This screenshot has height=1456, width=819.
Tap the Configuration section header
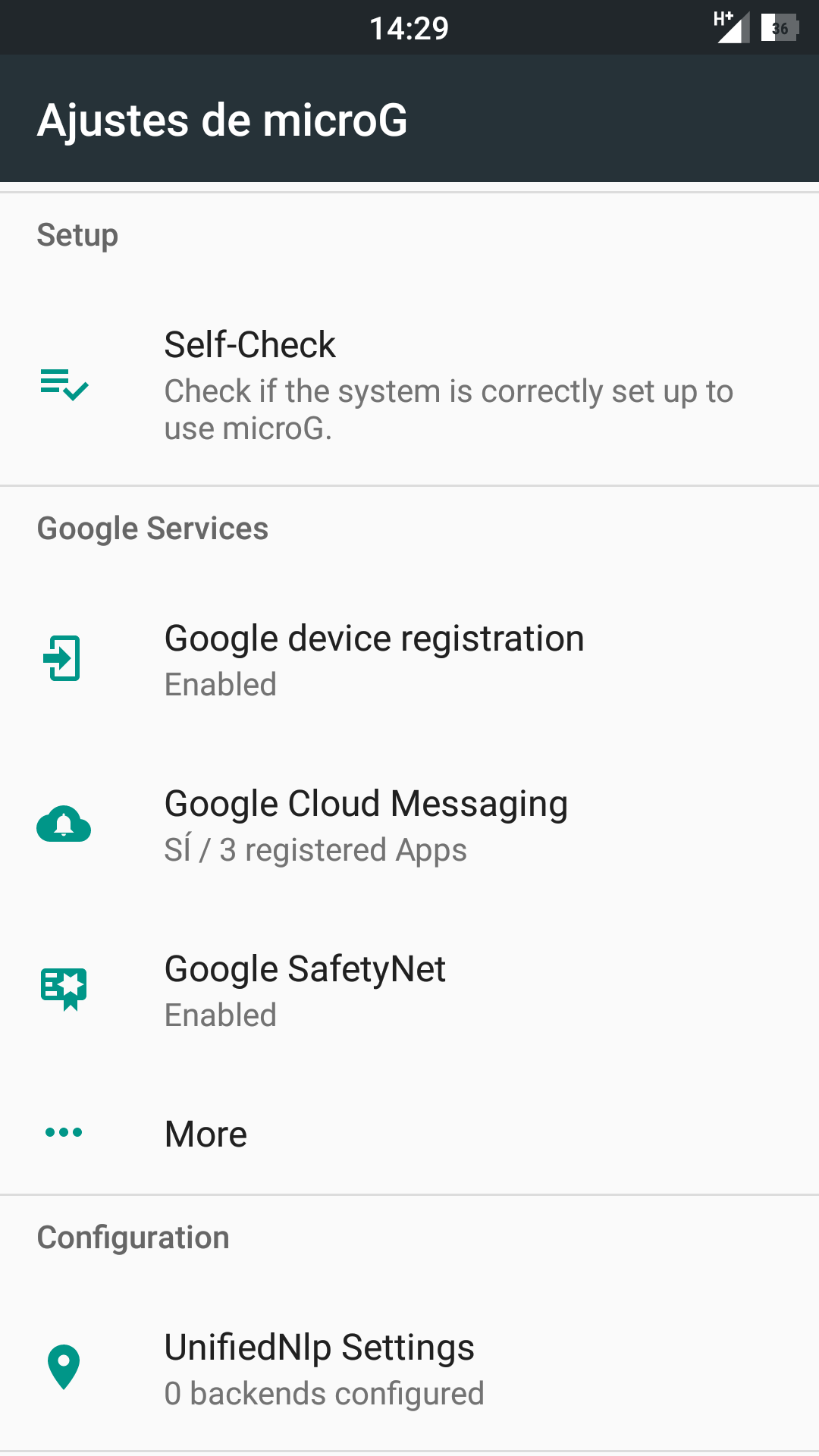(133, 1237)
